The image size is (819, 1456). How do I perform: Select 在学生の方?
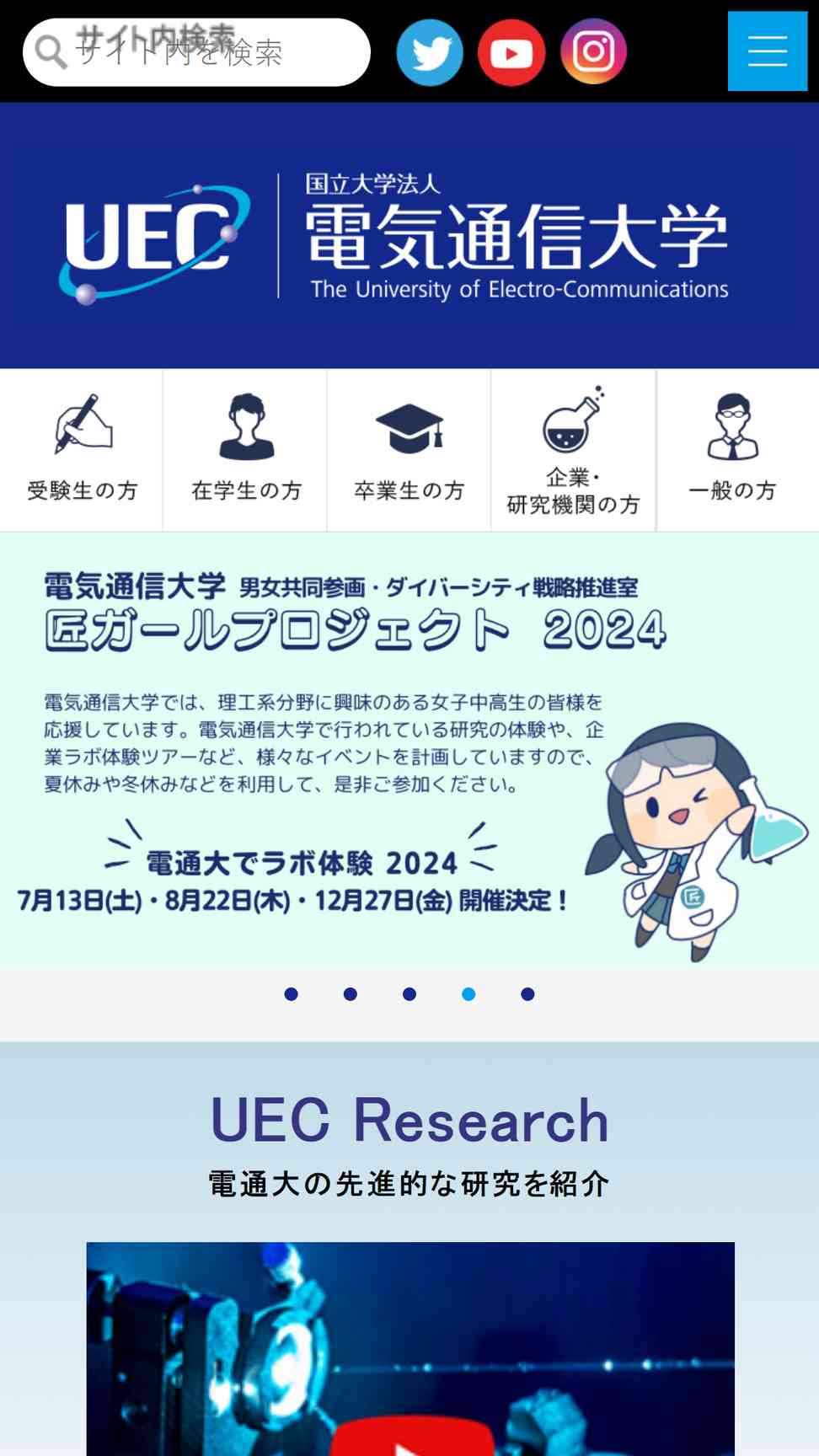(x=245, y=450)
